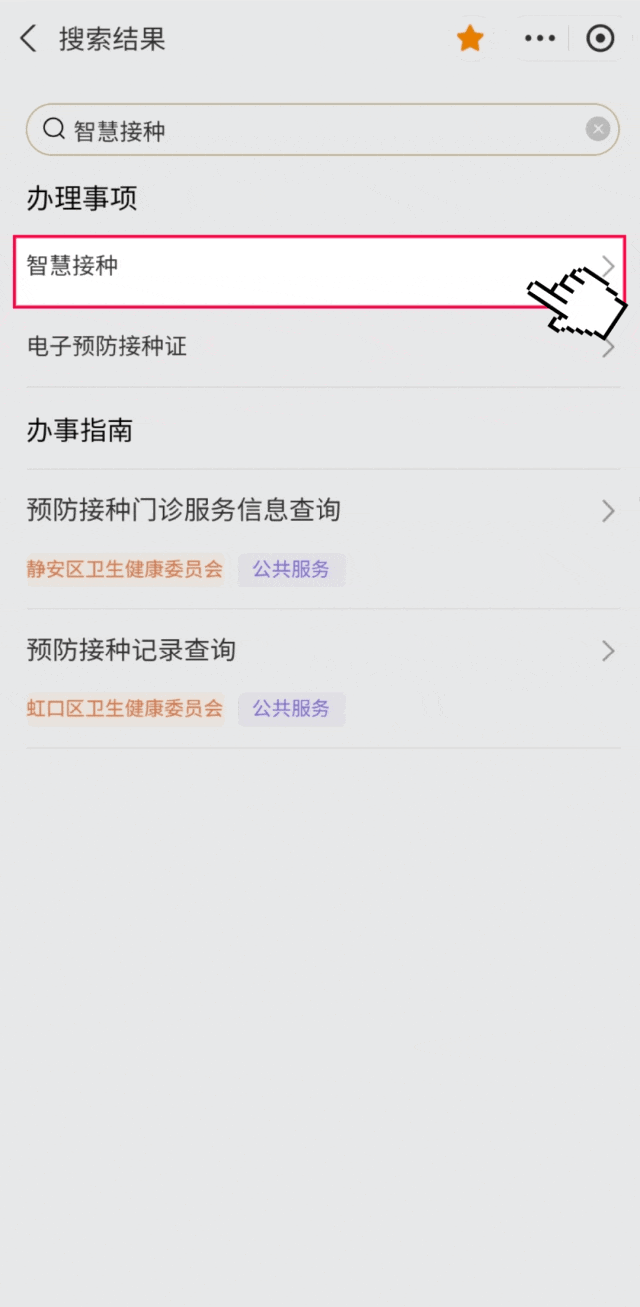Open the 智慧接种 service
Screen dimensions: 640x1307
click(300, 267)
